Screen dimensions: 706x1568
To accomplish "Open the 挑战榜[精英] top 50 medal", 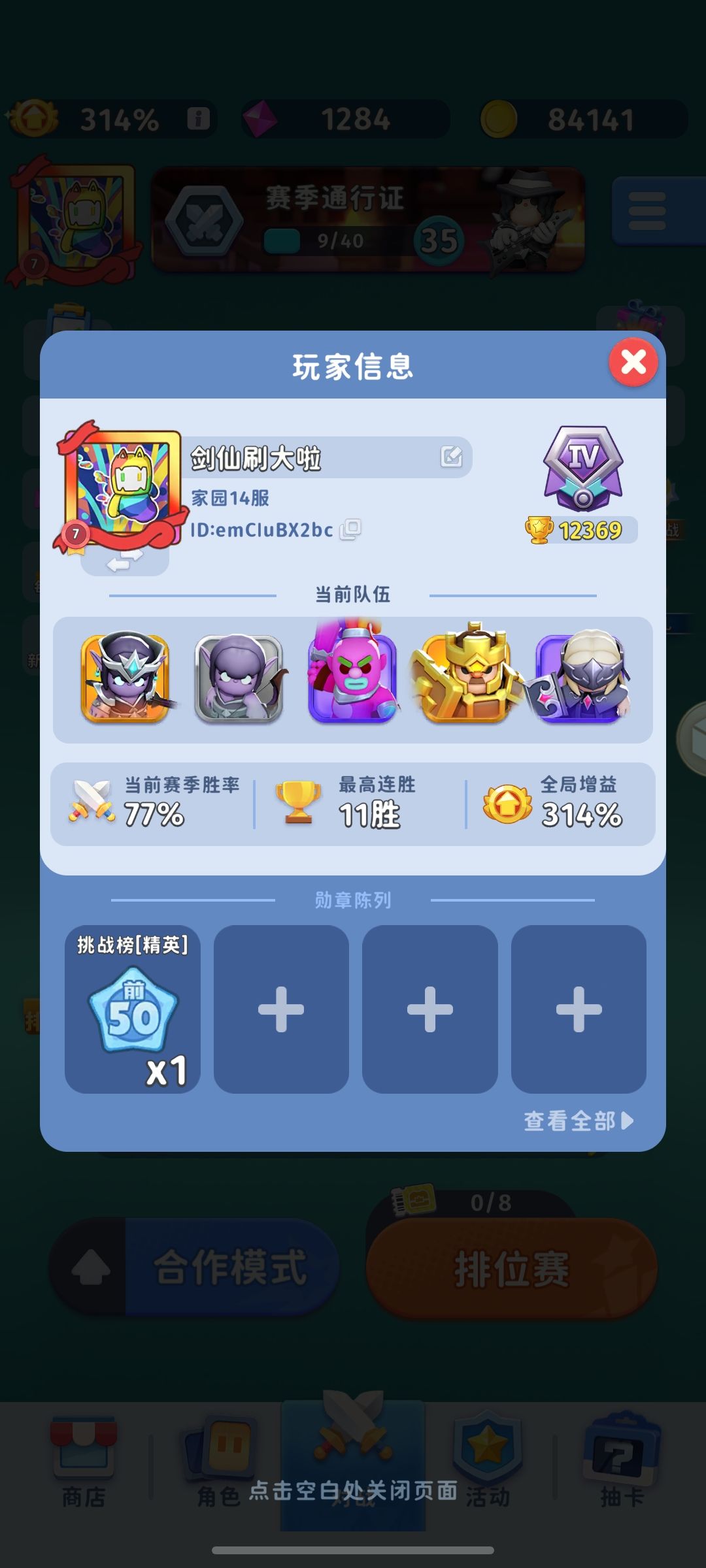I will [133, 1009].
